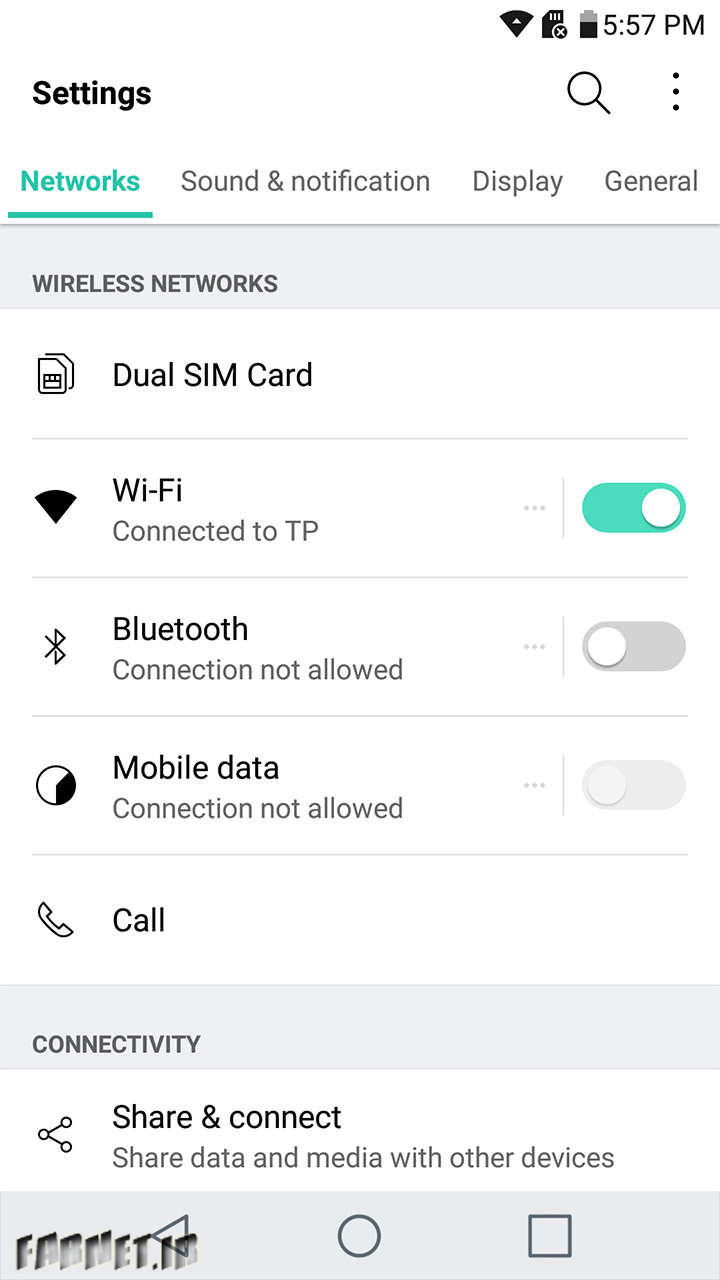Image resolution: width=720 pixels, height=1280 pixels.
Task: Open the settings search icon
Action: [x=589, y=93]
